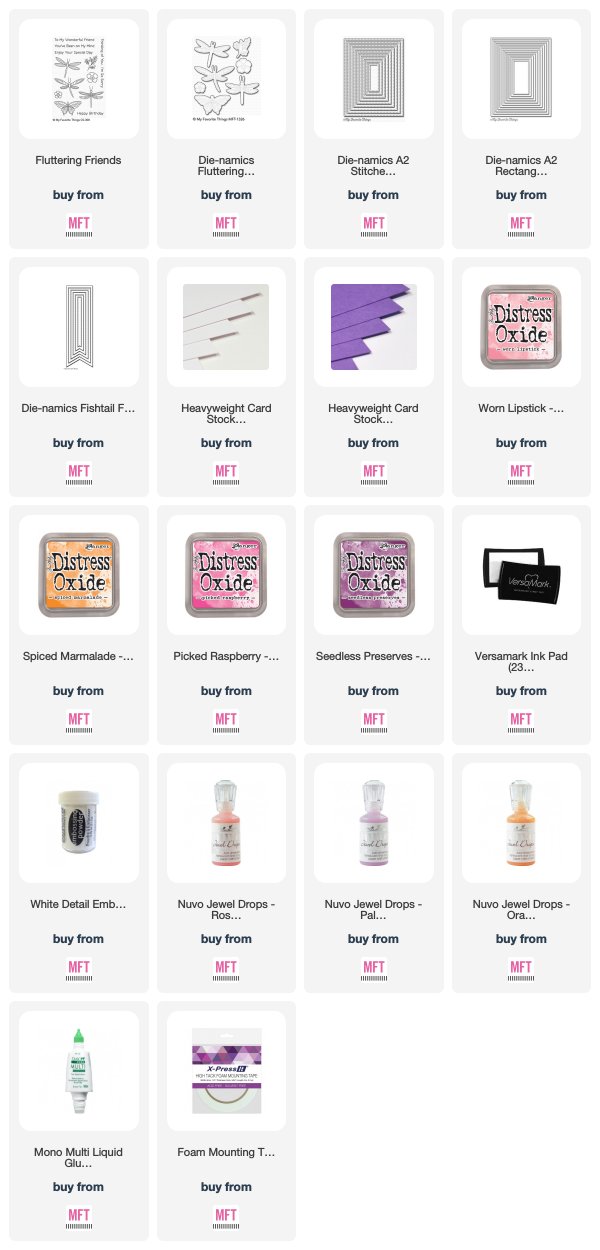Open the Nuvo Jewel Drops Ora… product
The width and height of the screenshot is (600, 1250).
click(x=520, y=824)
